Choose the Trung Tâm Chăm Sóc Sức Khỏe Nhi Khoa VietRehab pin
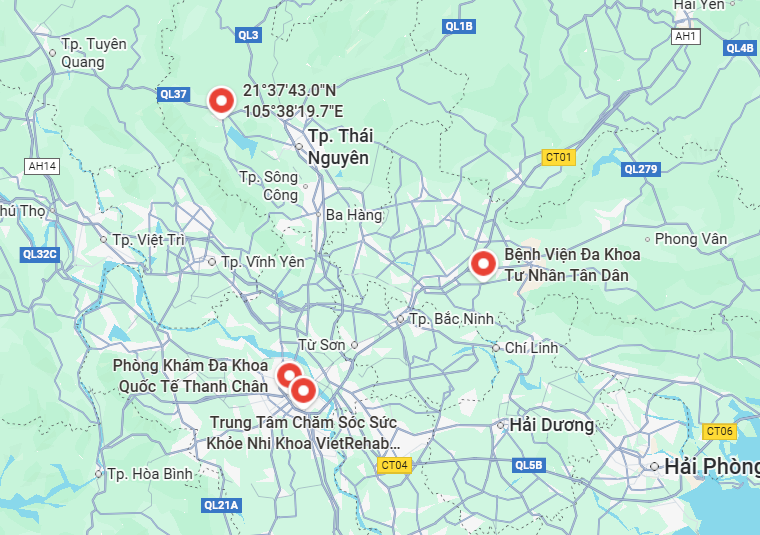760x535 pixels. (x=304, y=390)
